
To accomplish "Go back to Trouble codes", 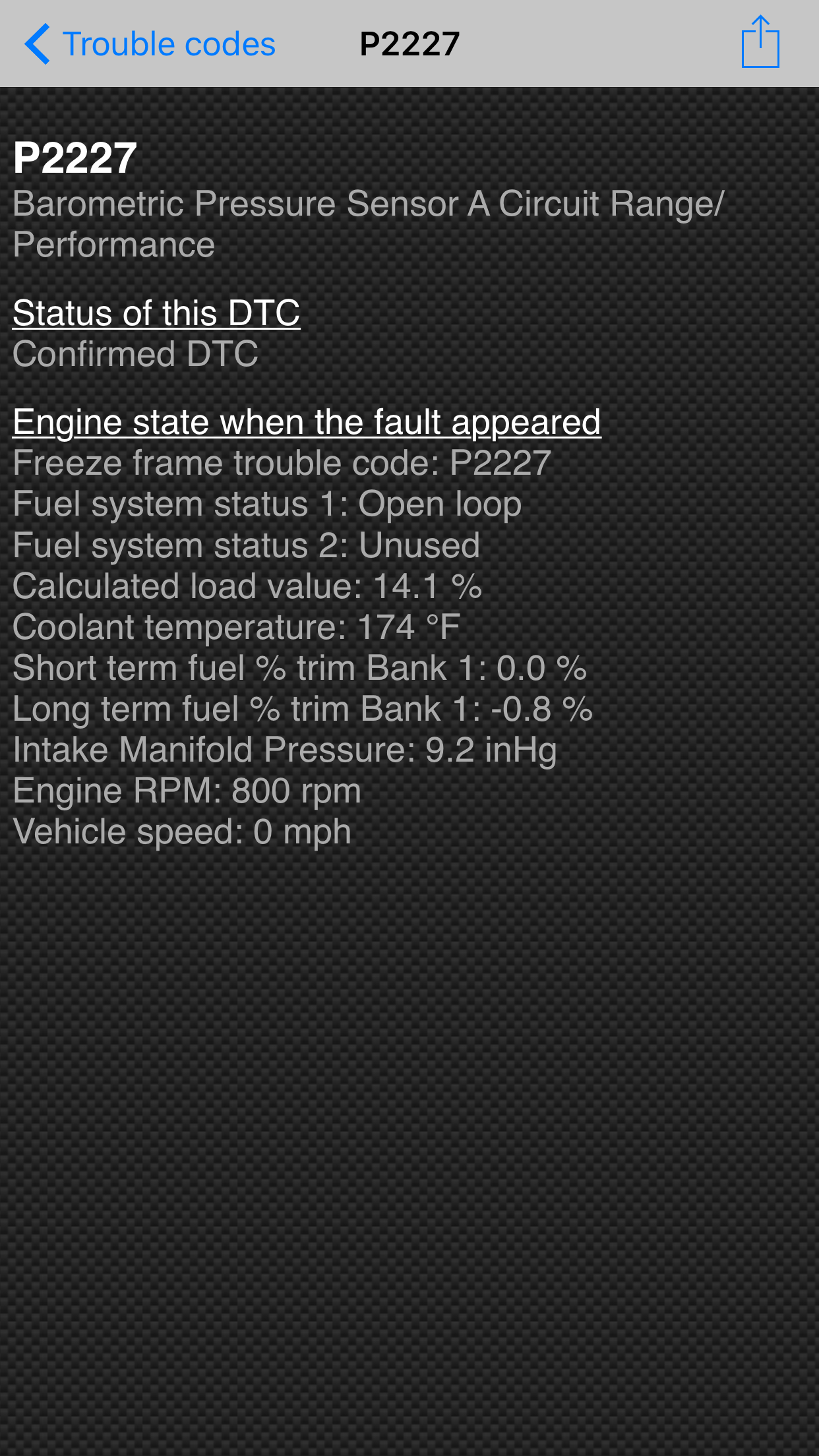I will [150, 44].
